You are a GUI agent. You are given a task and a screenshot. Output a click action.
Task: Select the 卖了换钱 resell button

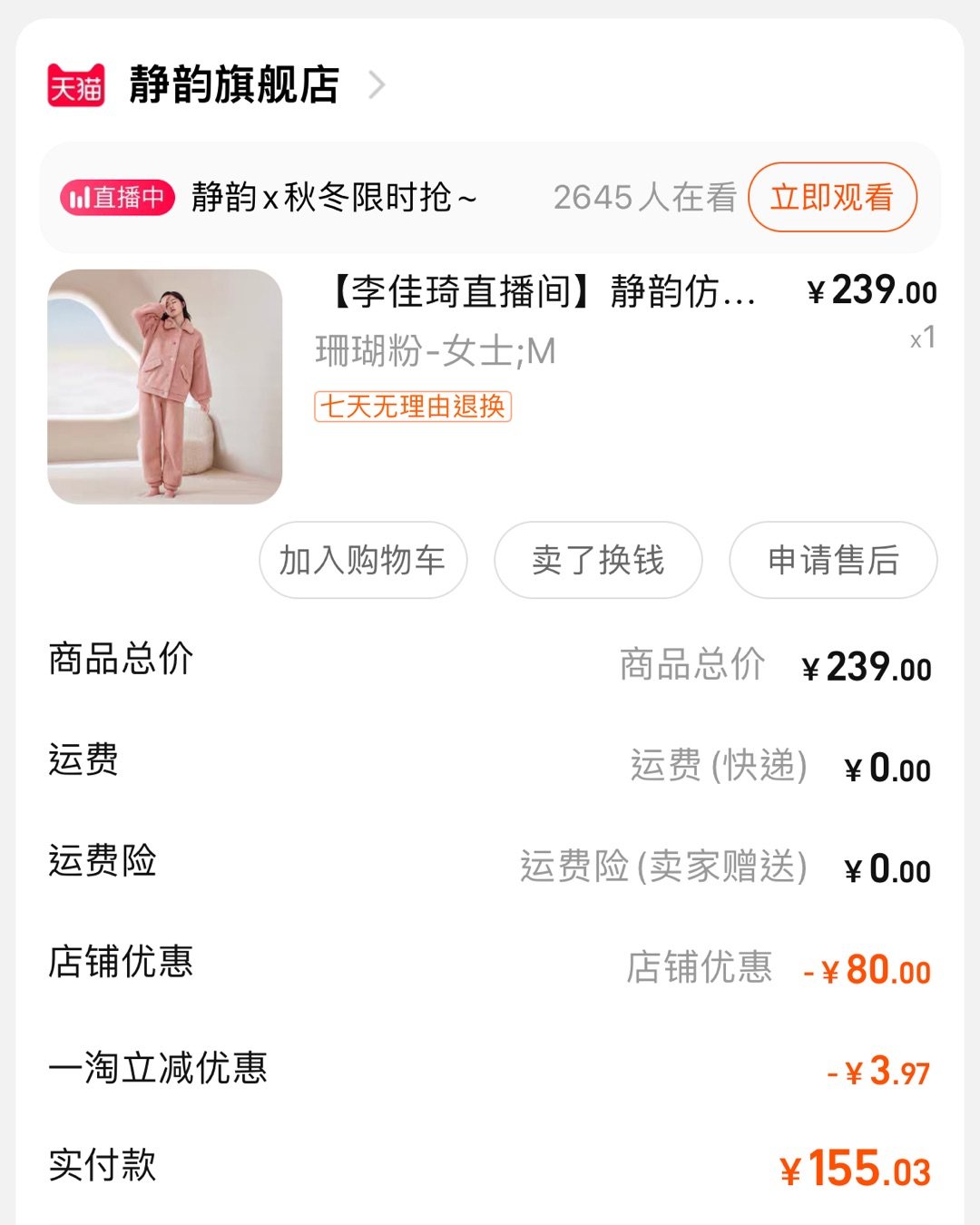pos(598,560)
